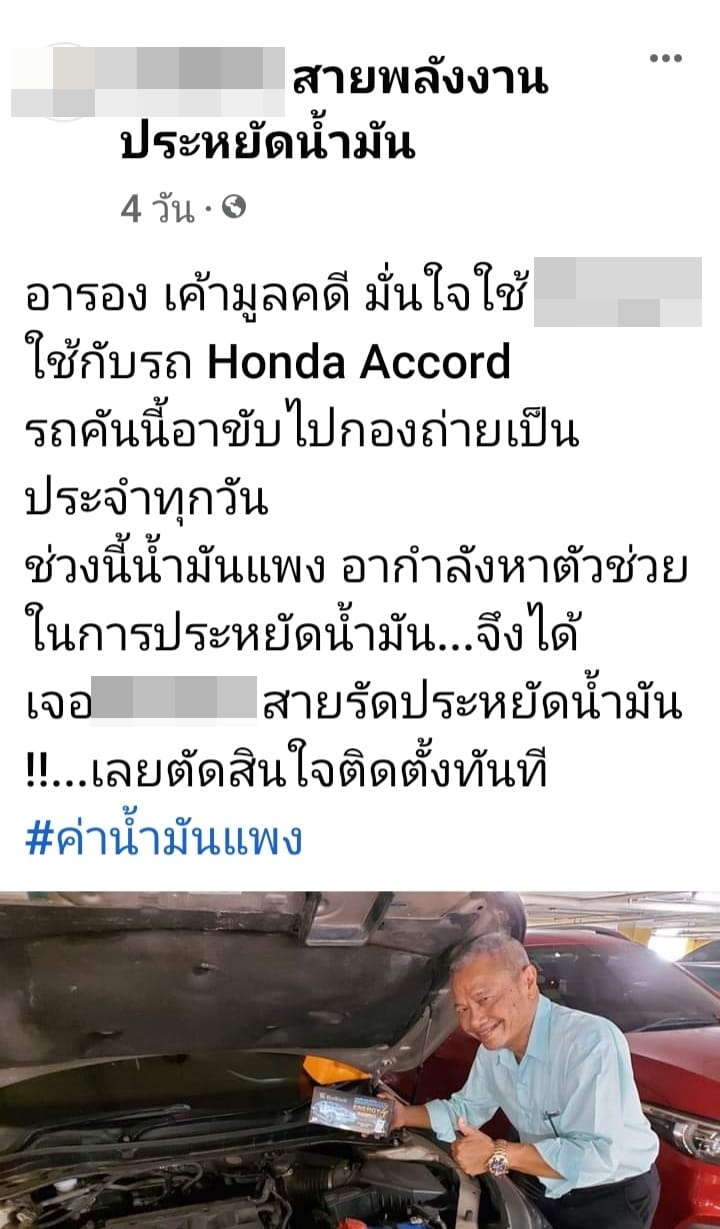
Task: Open the post's three-dot options menu
Action: pos(665,58)
